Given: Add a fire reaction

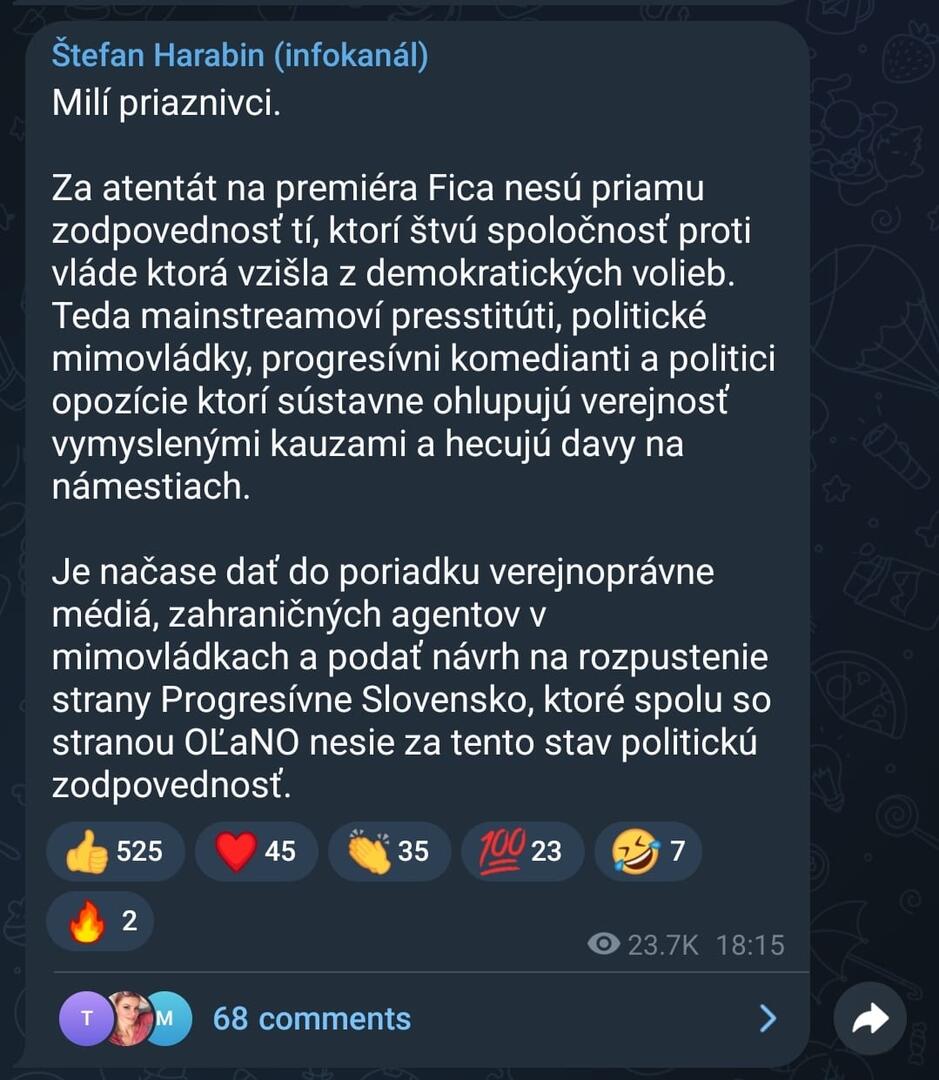Looking at the screenshot, I should click(x=100, y=920).
